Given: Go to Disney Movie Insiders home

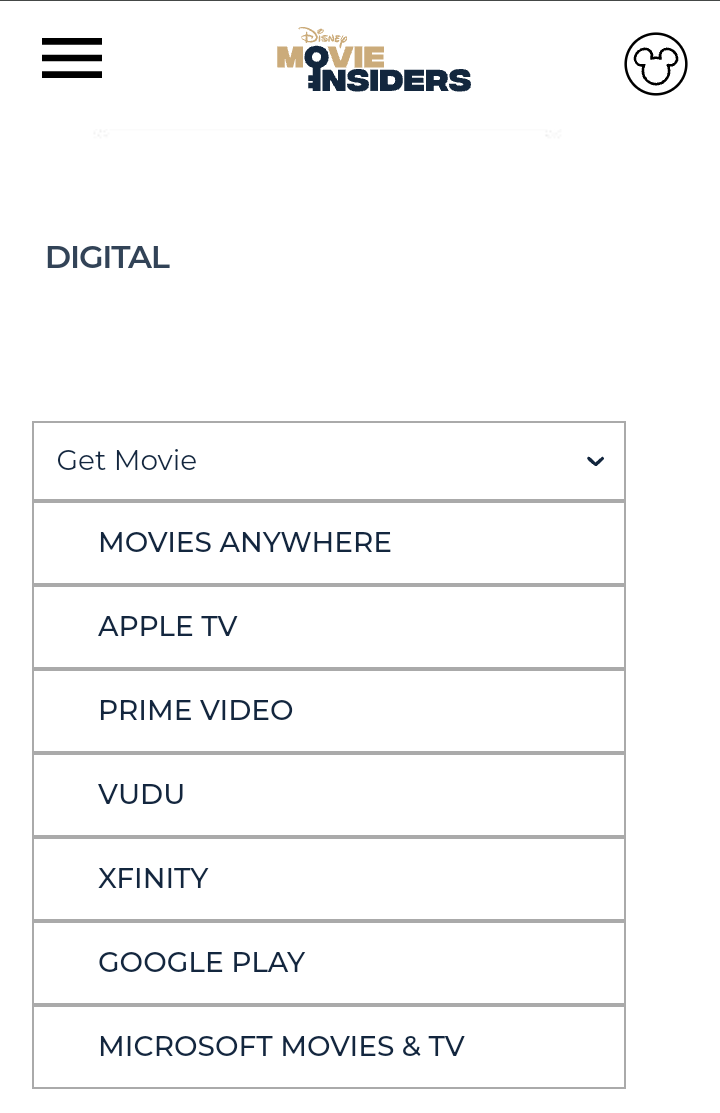Looking at the screenshot, I should pos(373,61).
